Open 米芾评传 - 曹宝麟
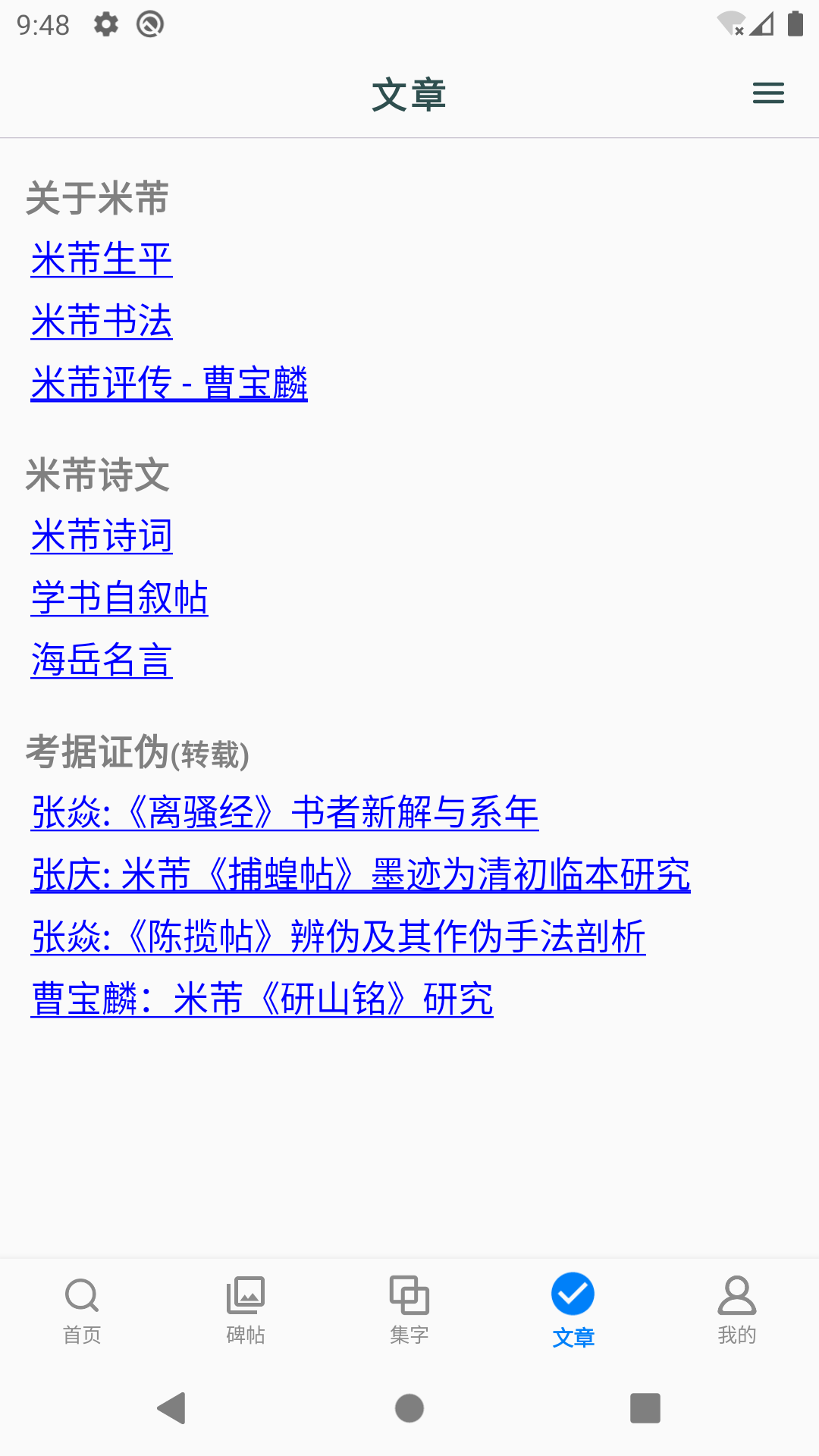Screen dimensions: 819x1456 click(x=168, y=384)
